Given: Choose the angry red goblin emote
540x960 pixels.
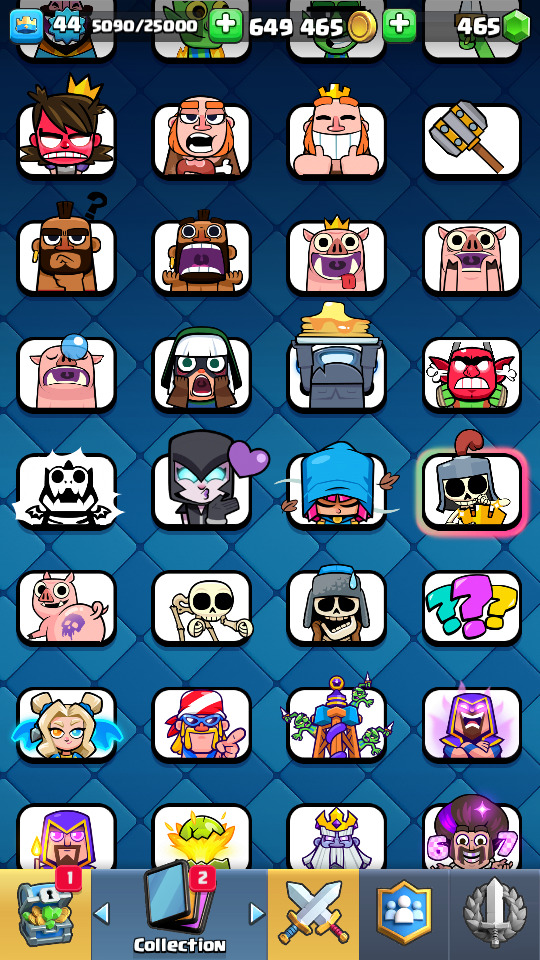Looking at the screenshot, I should click(471, 373).
